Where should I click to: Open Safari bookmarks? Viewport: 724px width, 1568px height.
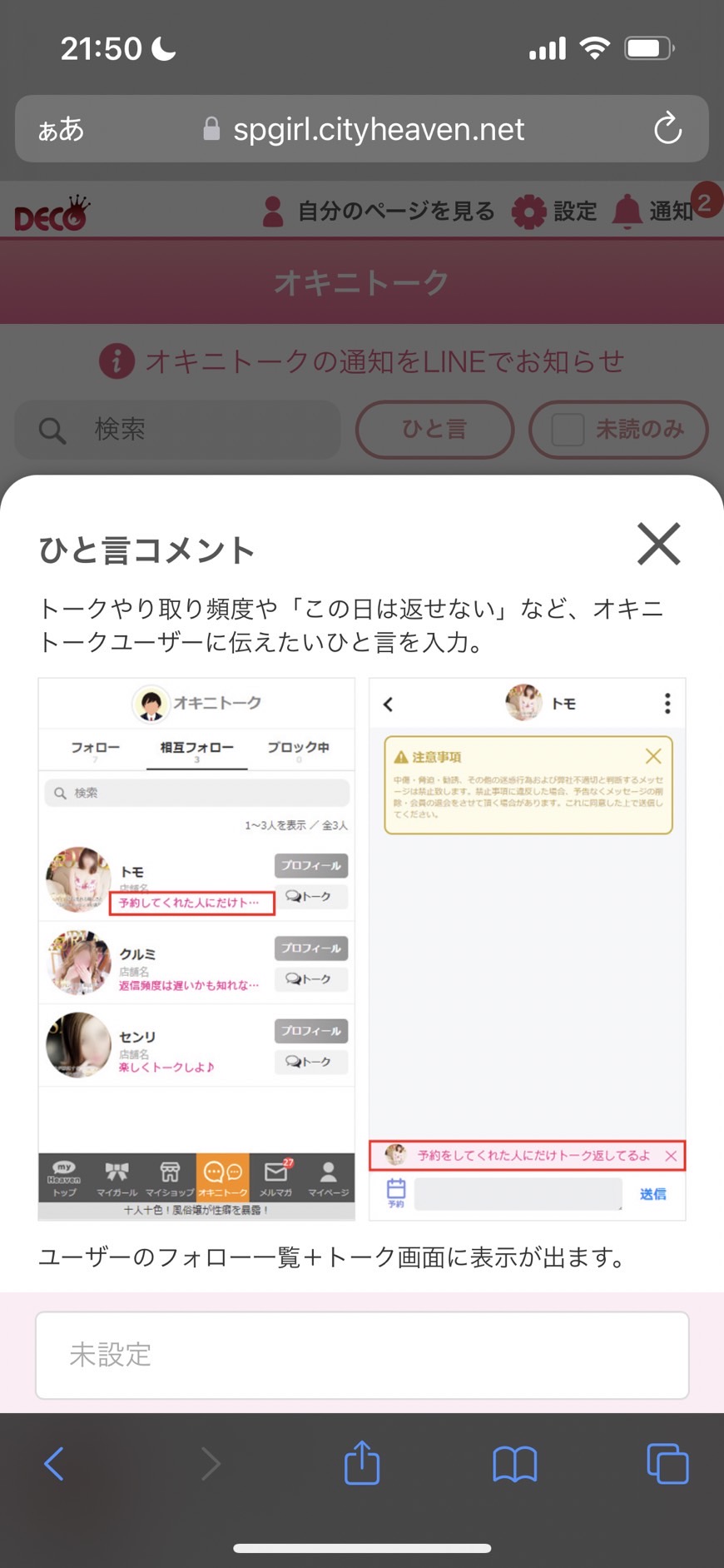(x=514, y=1463)
